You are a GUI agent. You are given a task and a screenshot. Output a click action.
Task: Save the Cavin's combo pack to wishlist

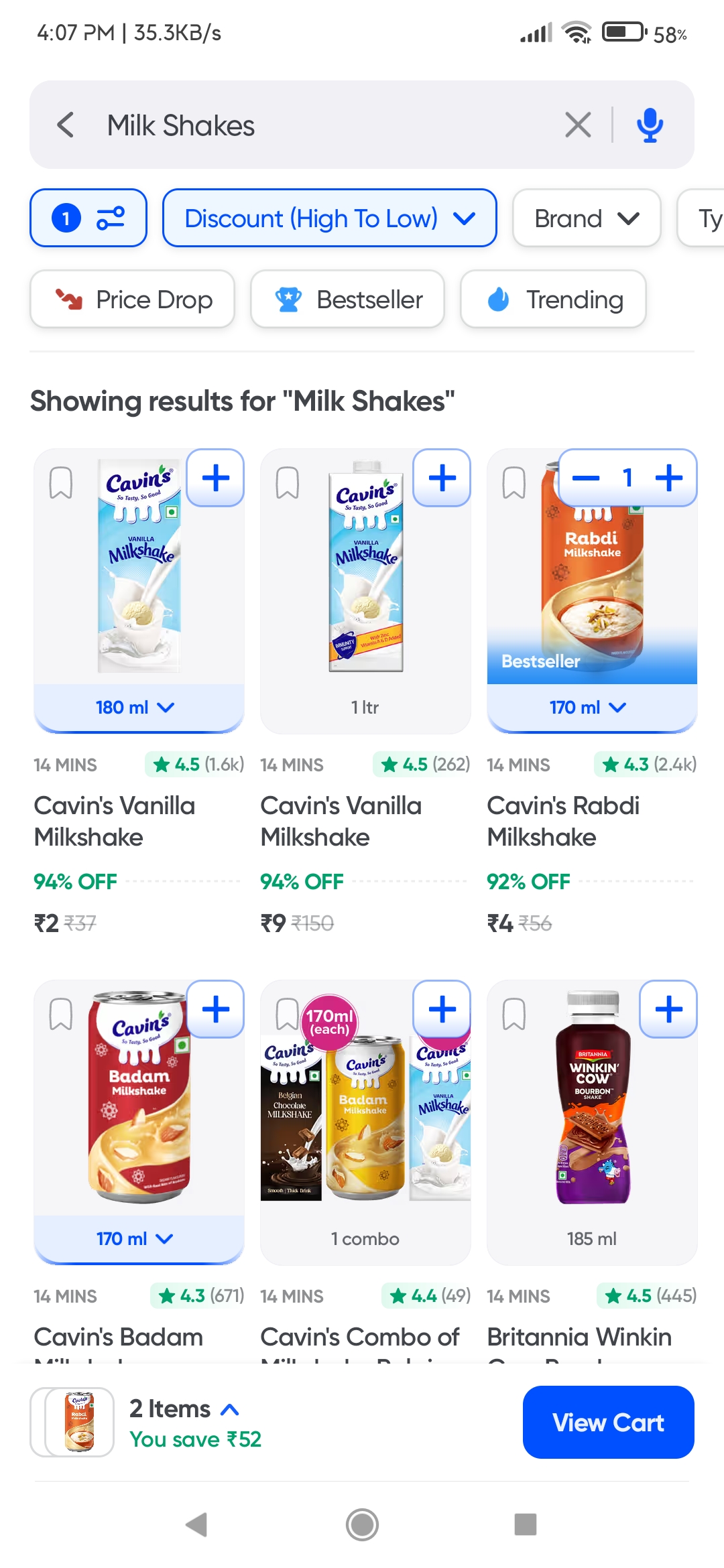(288, 1014)
